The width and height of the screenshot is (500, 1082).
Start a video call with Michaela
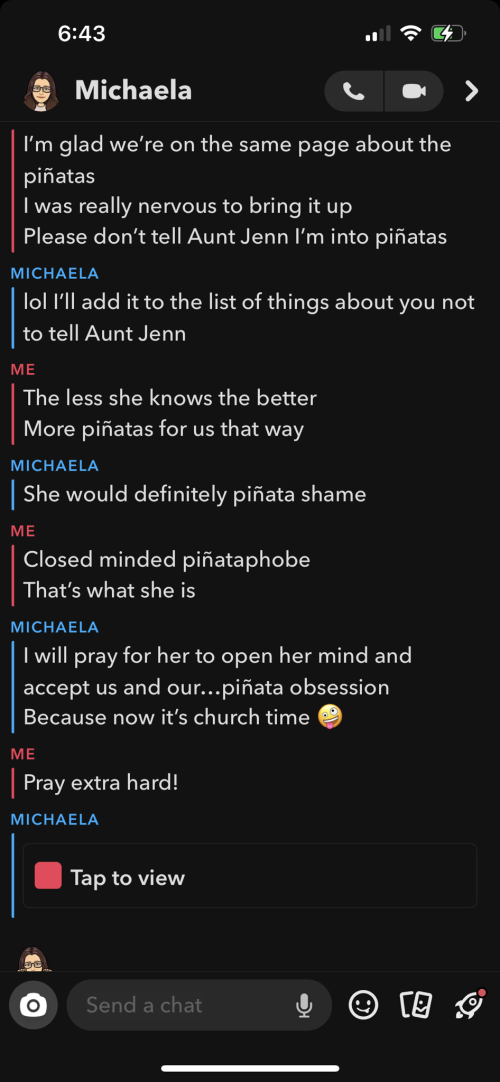(x=414, y=91)
